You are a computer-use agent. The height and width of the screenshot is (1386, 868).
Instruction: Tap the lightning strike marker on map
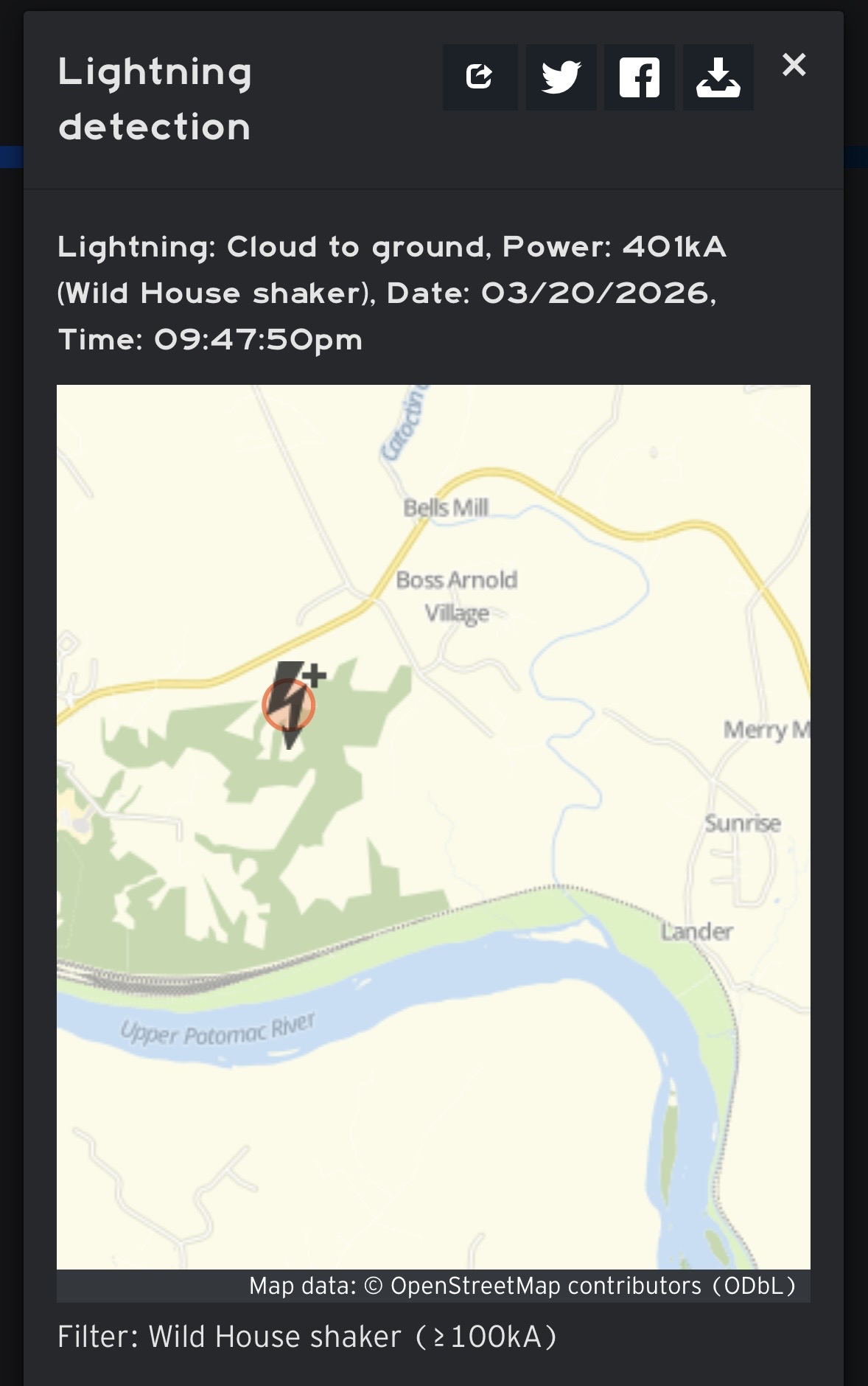coord(290,705)
